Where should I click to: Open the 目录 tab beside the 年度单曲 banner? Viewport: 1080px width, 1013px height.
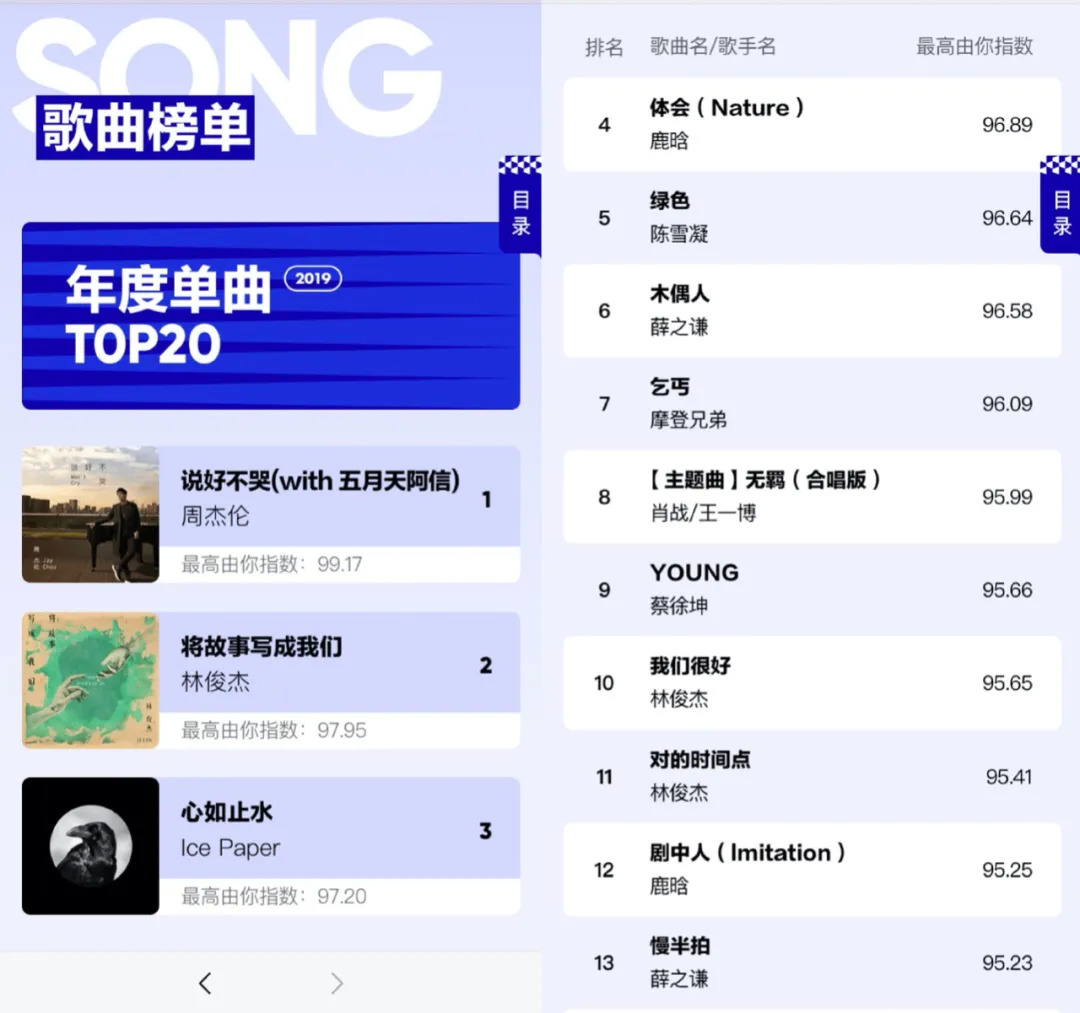[520, 212]
